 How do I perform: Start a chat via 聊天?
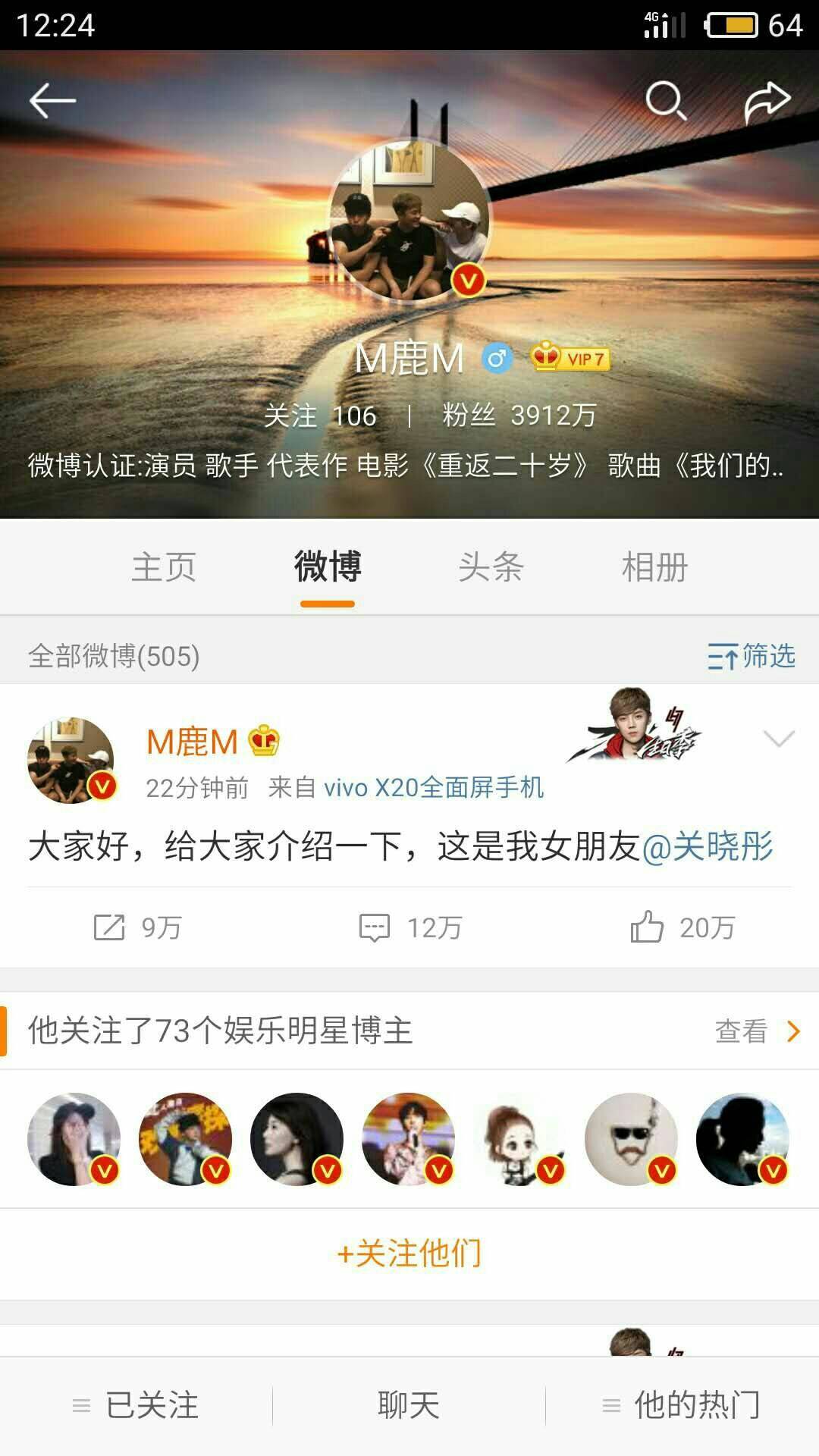tap(409, 1405)
